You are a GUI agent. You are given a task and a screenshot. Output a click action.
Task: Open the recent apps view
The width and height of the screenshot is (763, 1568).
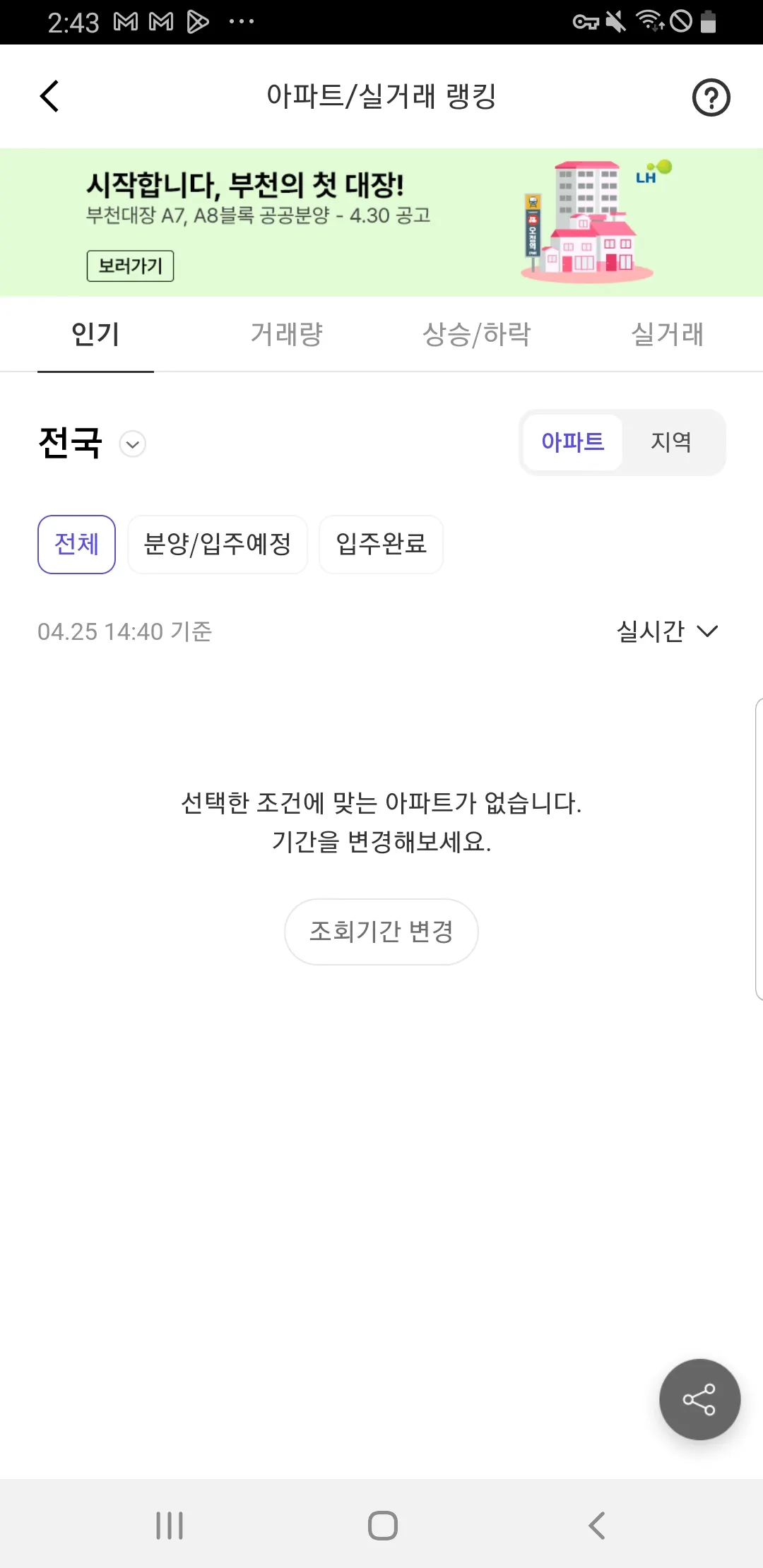pos(170,1526)
